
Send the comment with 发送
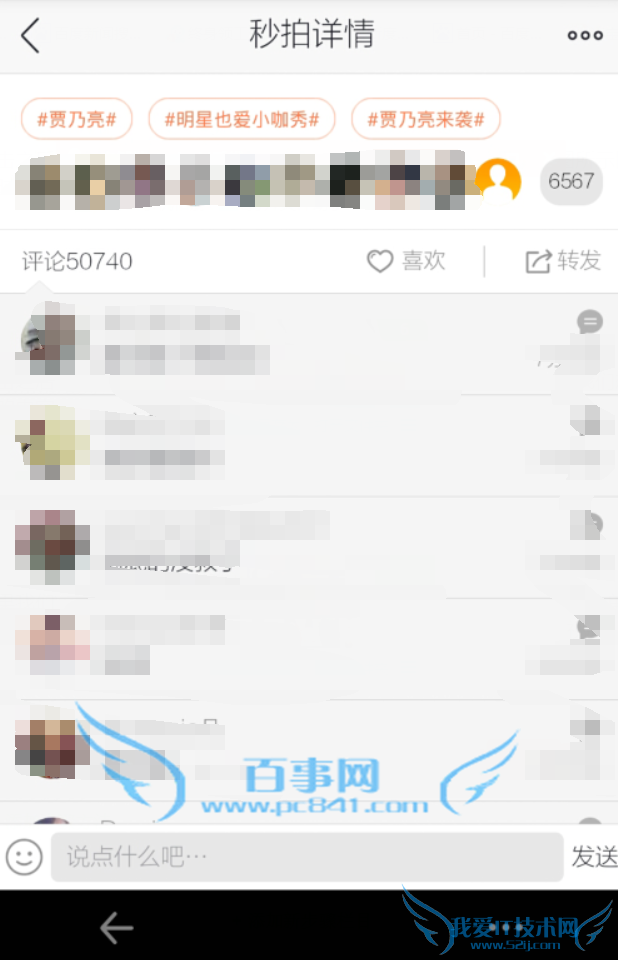[594, 857]
